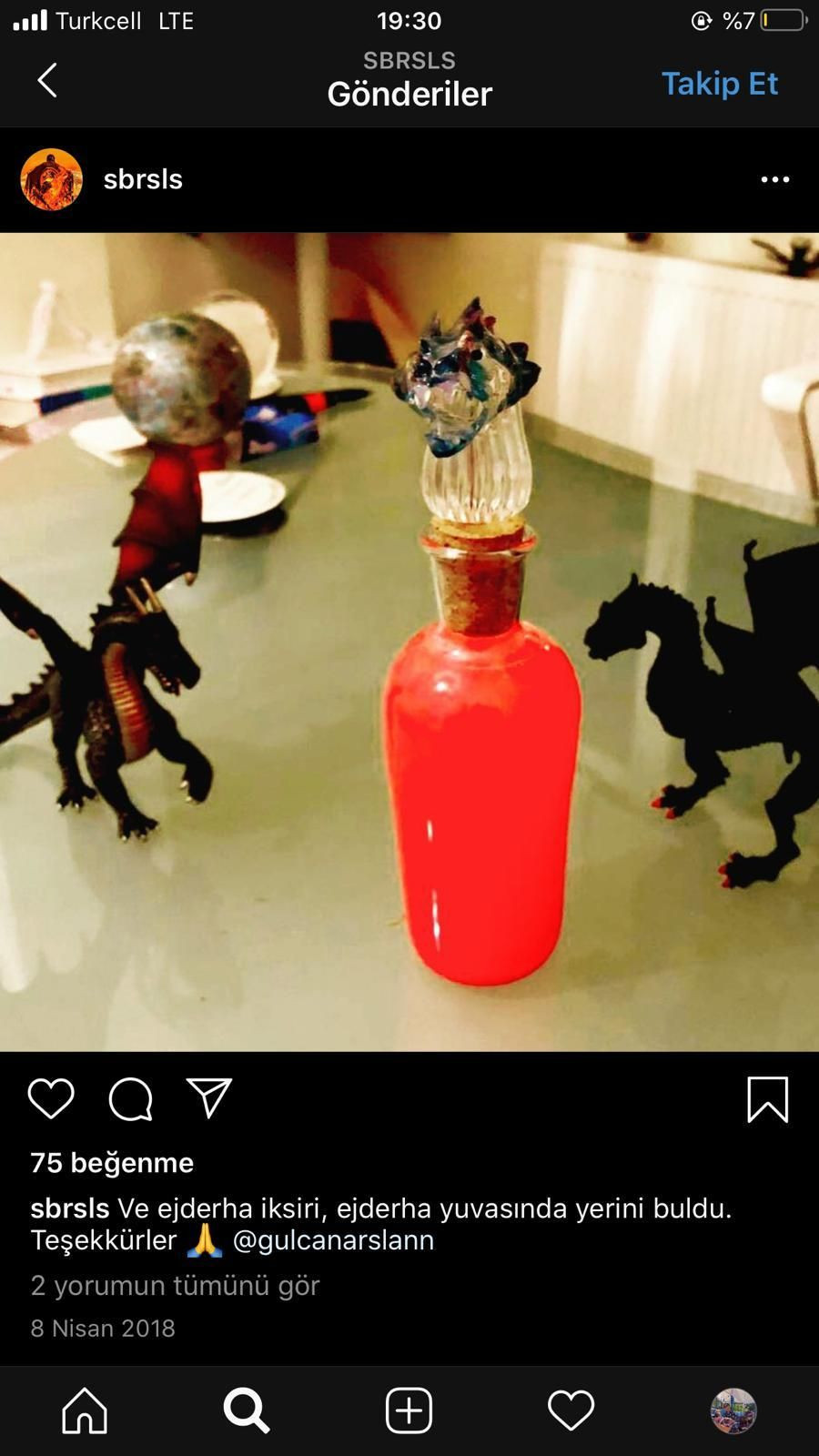Open the dragon potion photo

409,642
